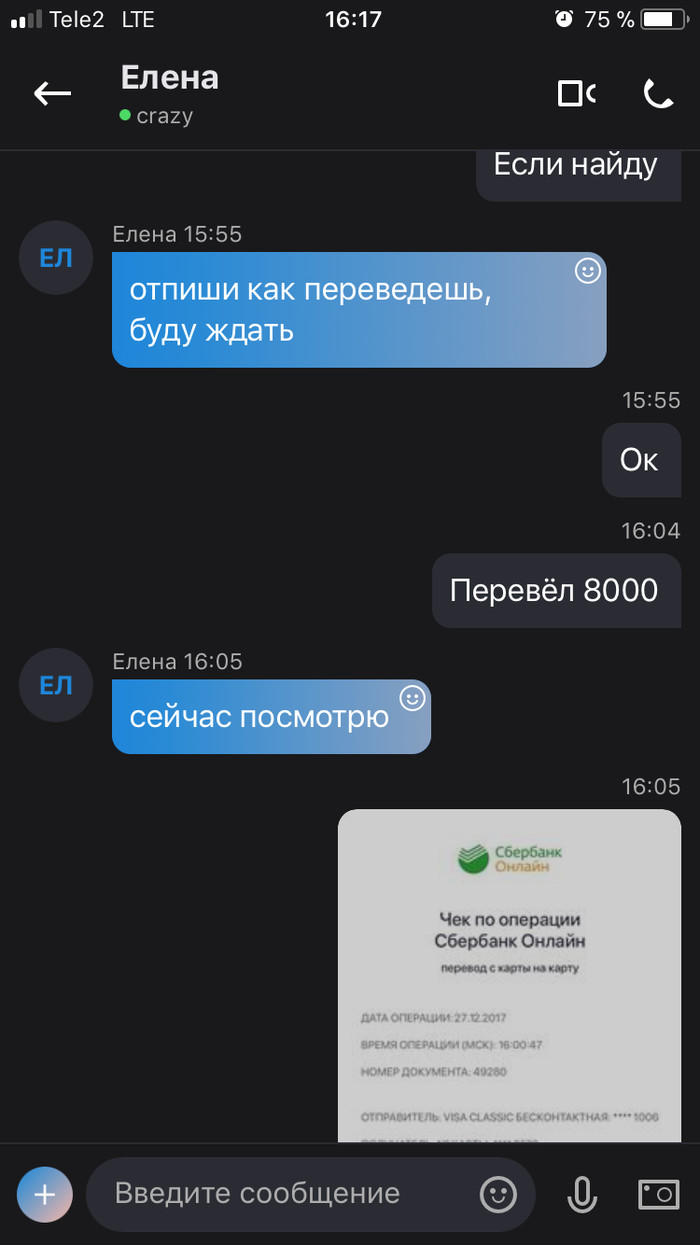Open the emoji picker in the message field
This screenshot has width=700, height=1245.
coord(498,1193)
